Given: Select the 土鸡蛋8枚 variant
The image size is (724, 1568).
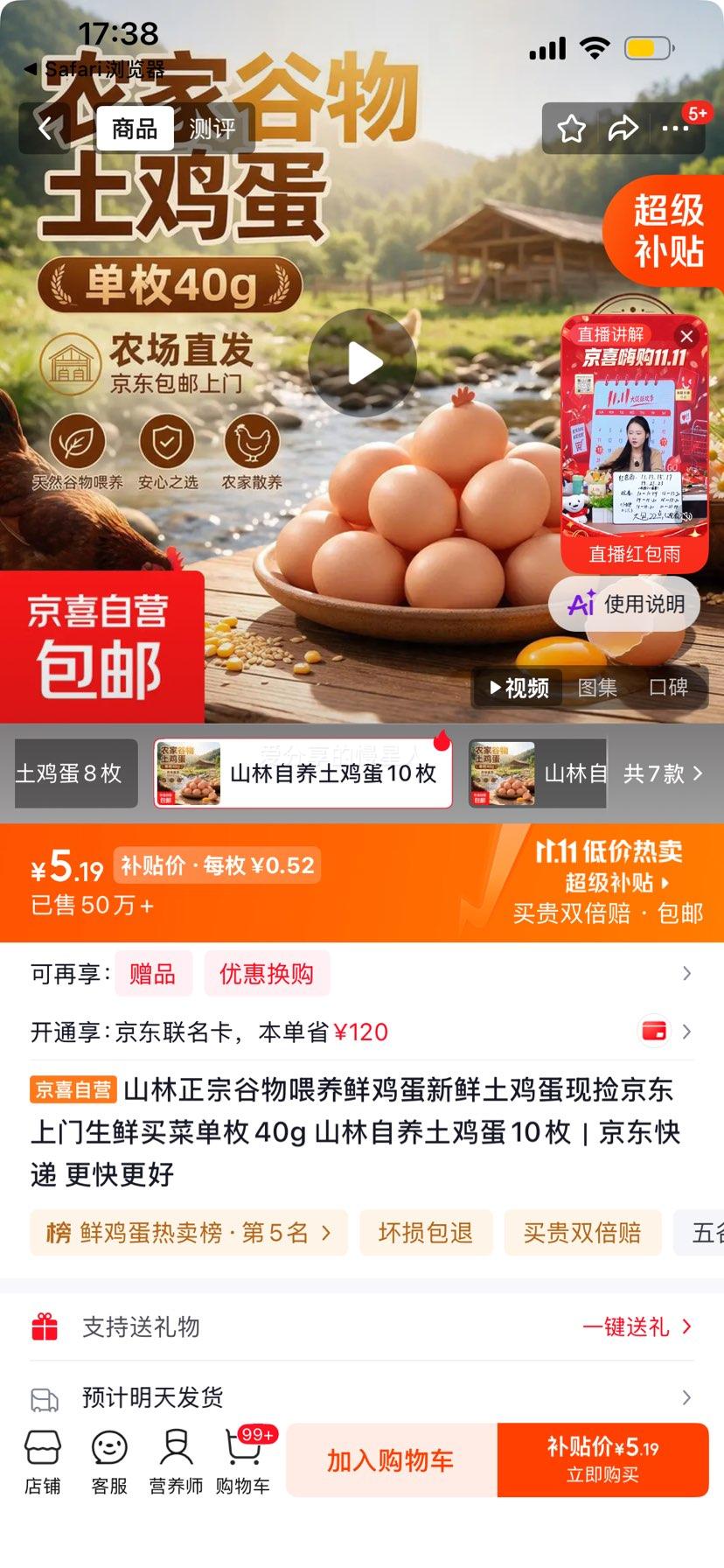Looking at the screenshot, I should click(76, 773).
